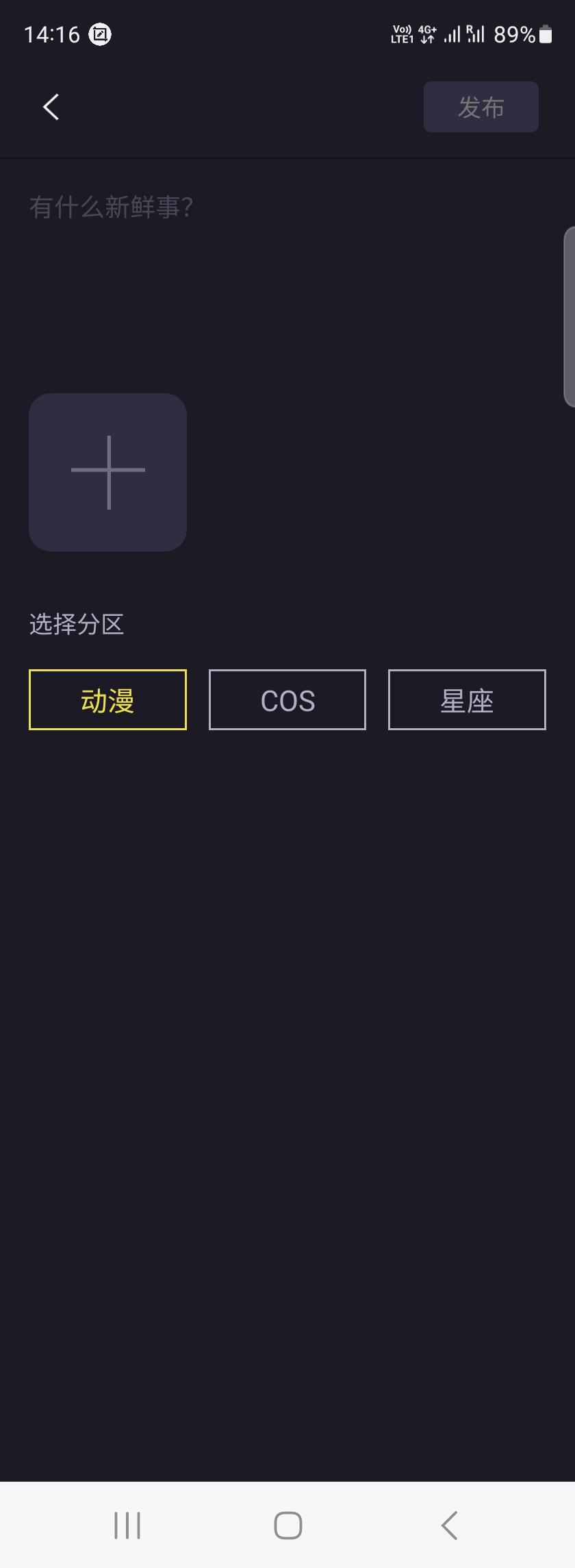
Task: Tap the 4G+ network indicator
Action: coord(426,34)
